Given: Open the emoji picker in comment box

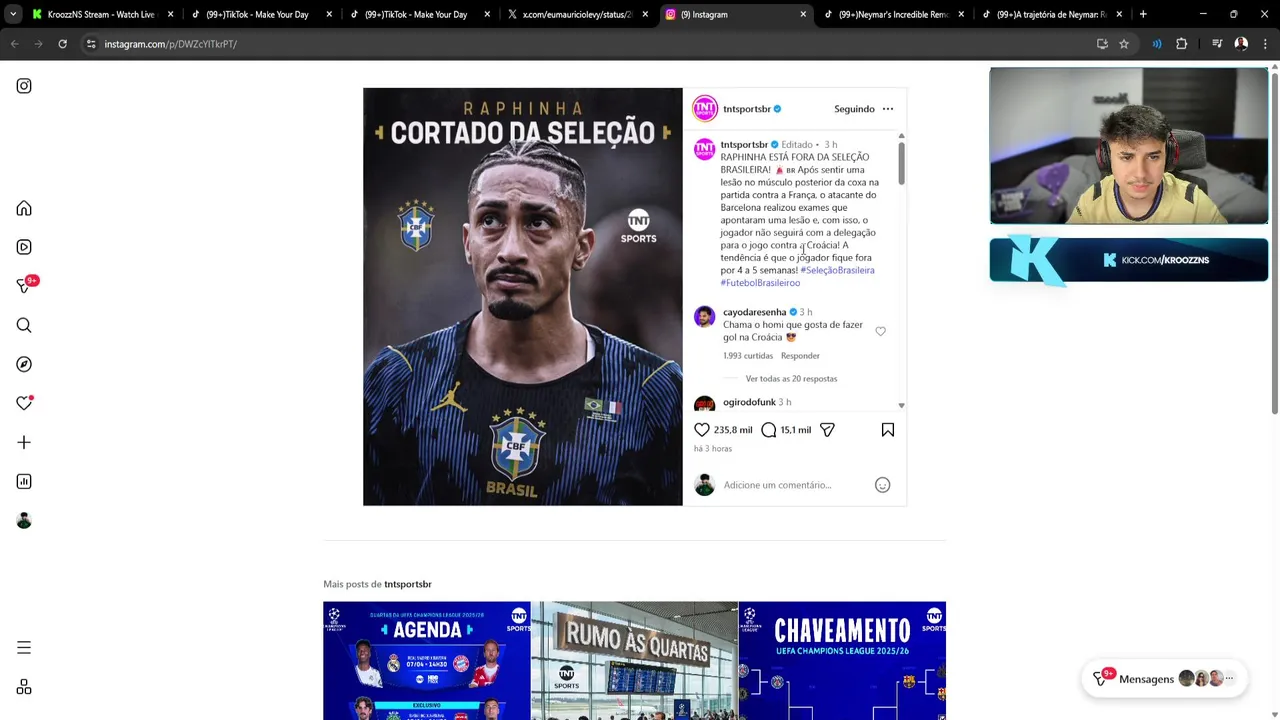Looking at the screenshot, I should coord(882,485).
